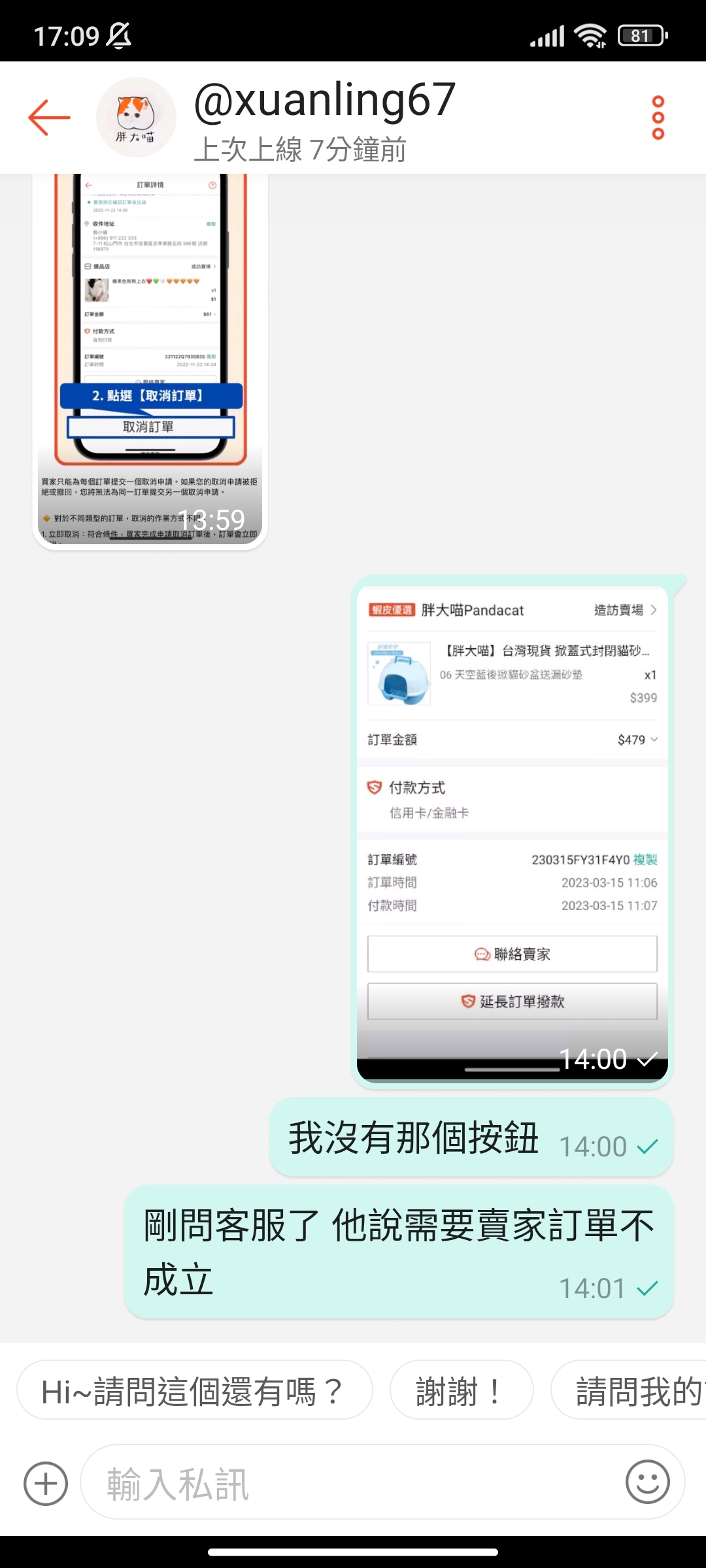This screenshot has width=706, height=1568.
Task: Open the received cancel-order tutorial image
Action: (150, 359)
